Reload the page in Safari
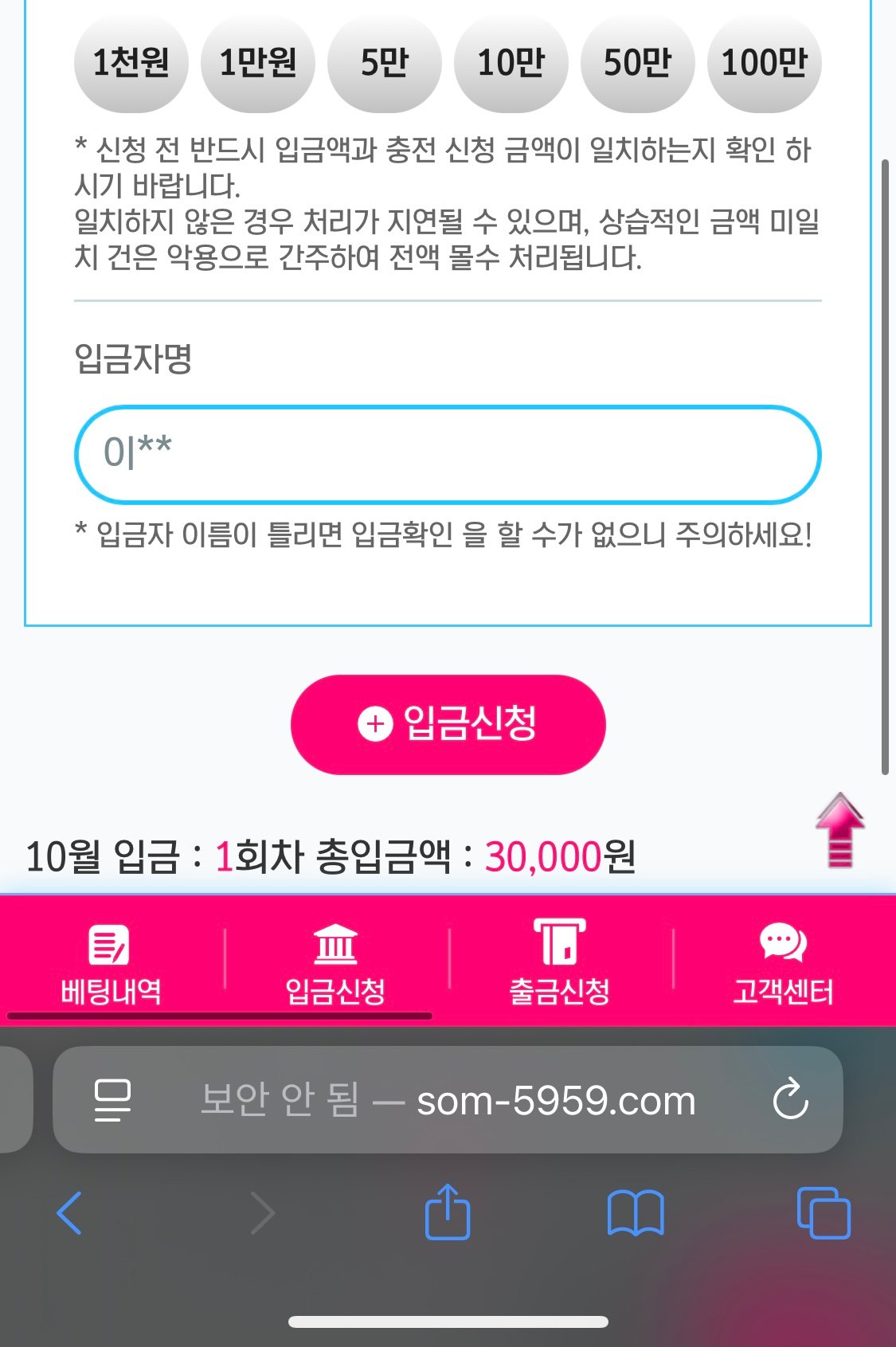The width and height of the screenshot is (896, 1347). coord(790,1100)
